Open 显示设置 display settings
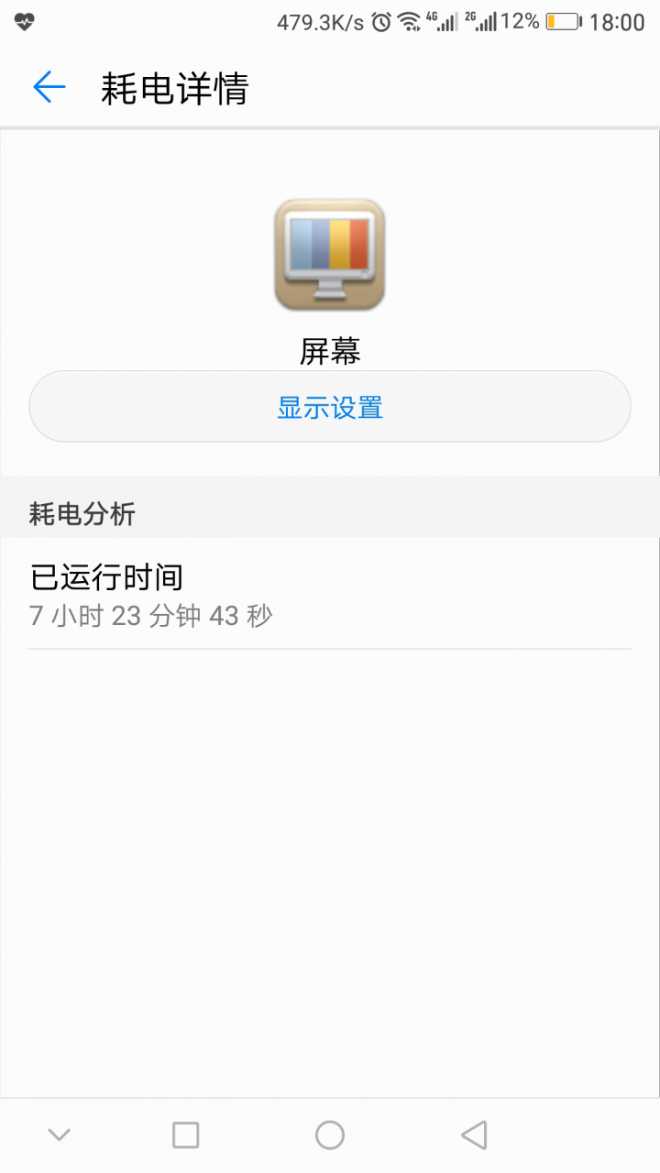This screenshot has width=660, height=1173. click(330, 407)
